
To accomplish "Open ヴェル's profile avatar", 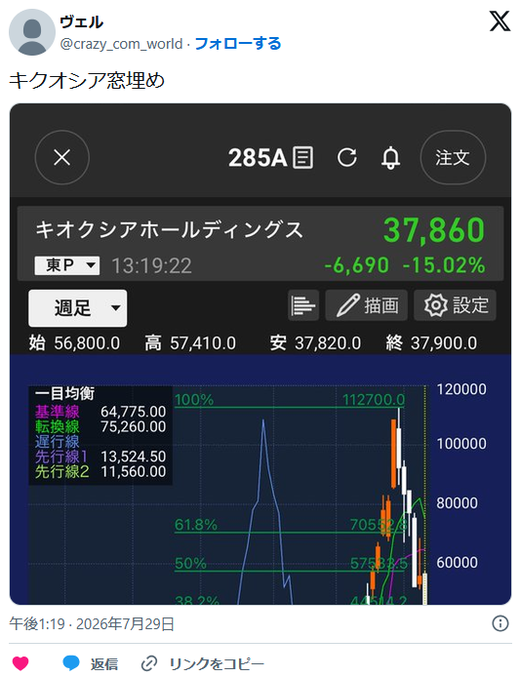I will (x=32, y=32).
